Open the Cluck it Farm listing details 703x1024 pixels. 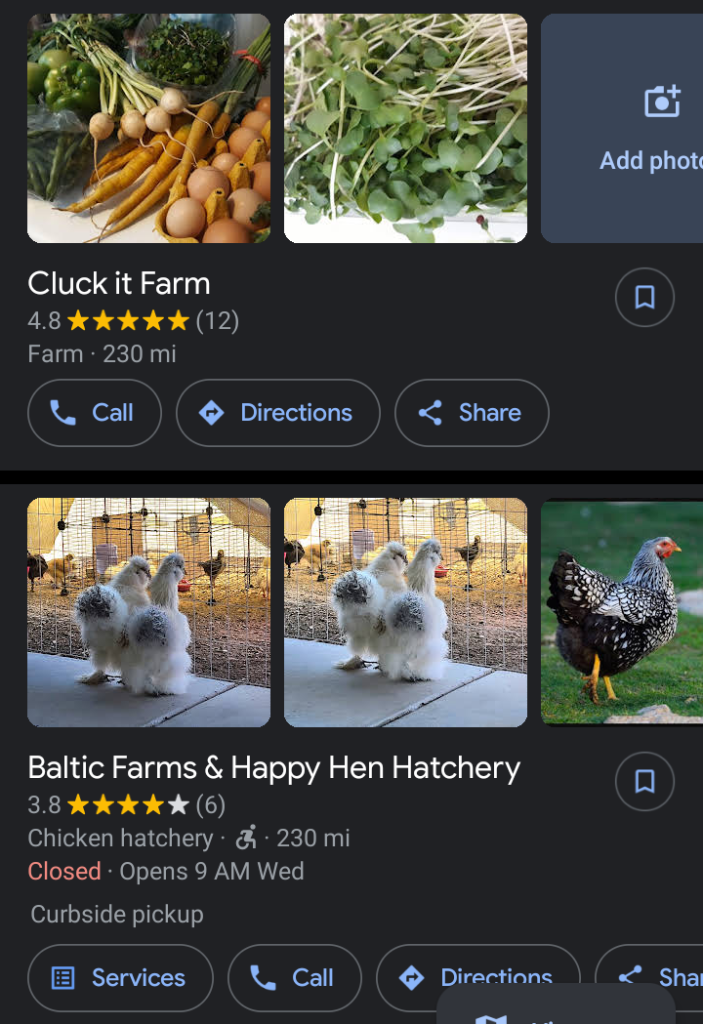coord(119,284)
